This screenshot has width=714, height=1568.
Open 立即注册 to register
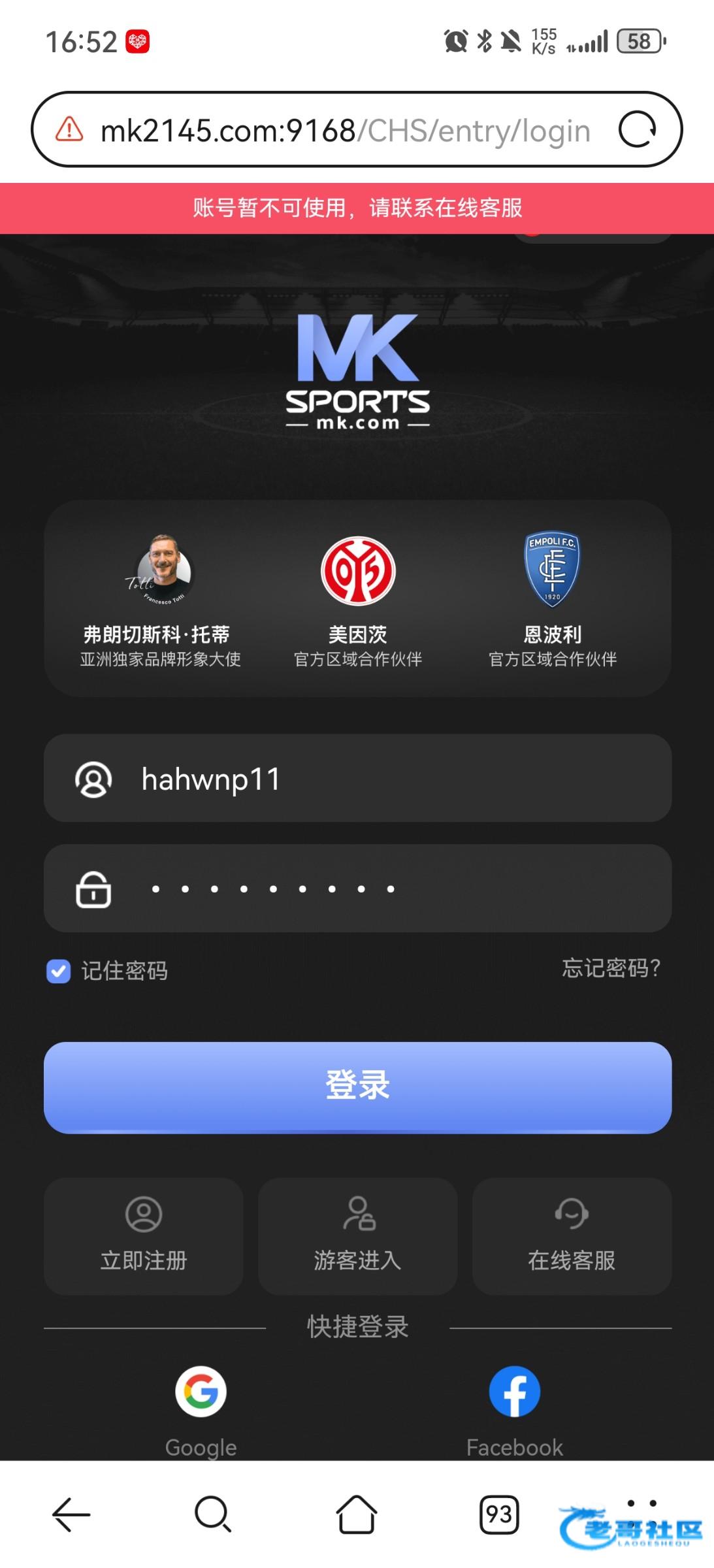(x=144, y=1236)
